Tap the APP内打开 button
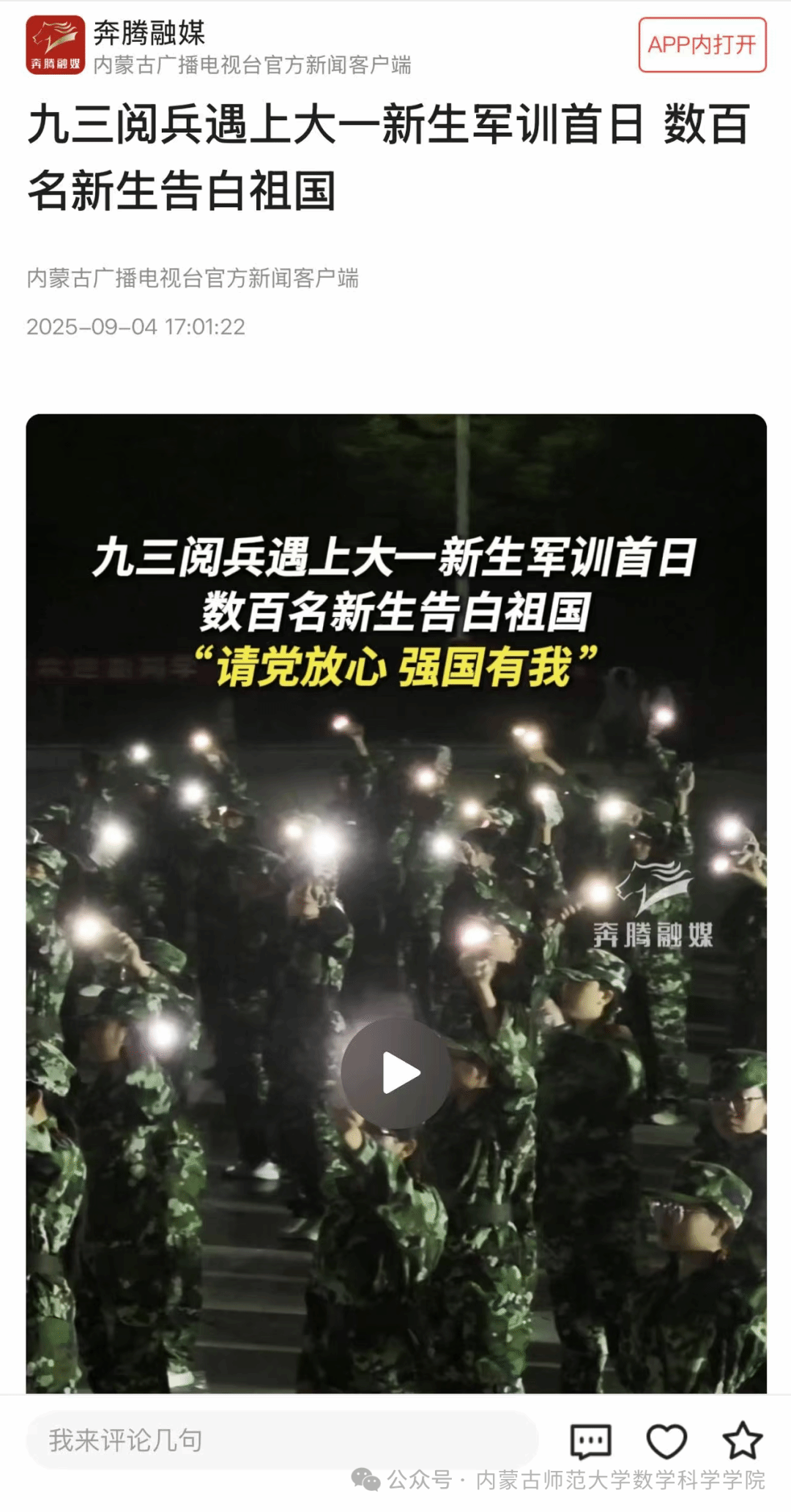Screen dimensions: 791x1512 pos(702,45)
